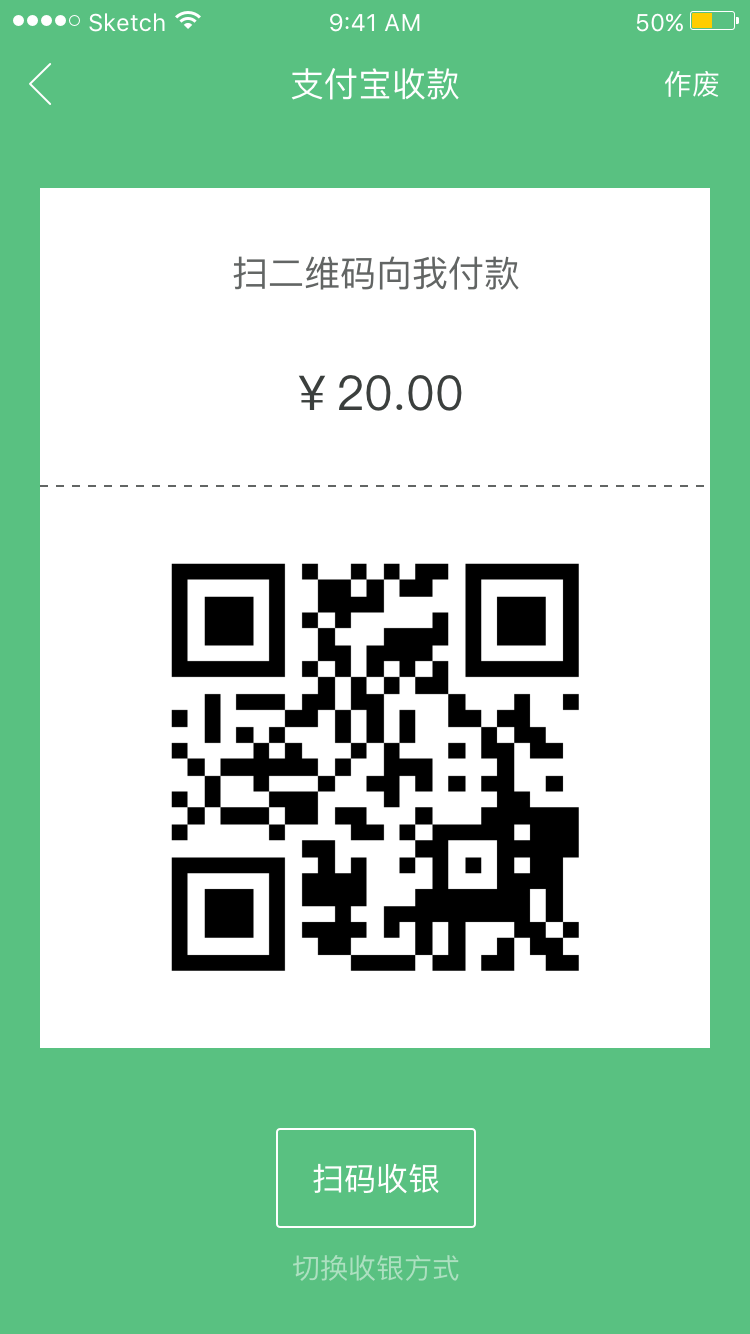
Task: Go back using the arrow icon
Action: [x=41, y=85]
